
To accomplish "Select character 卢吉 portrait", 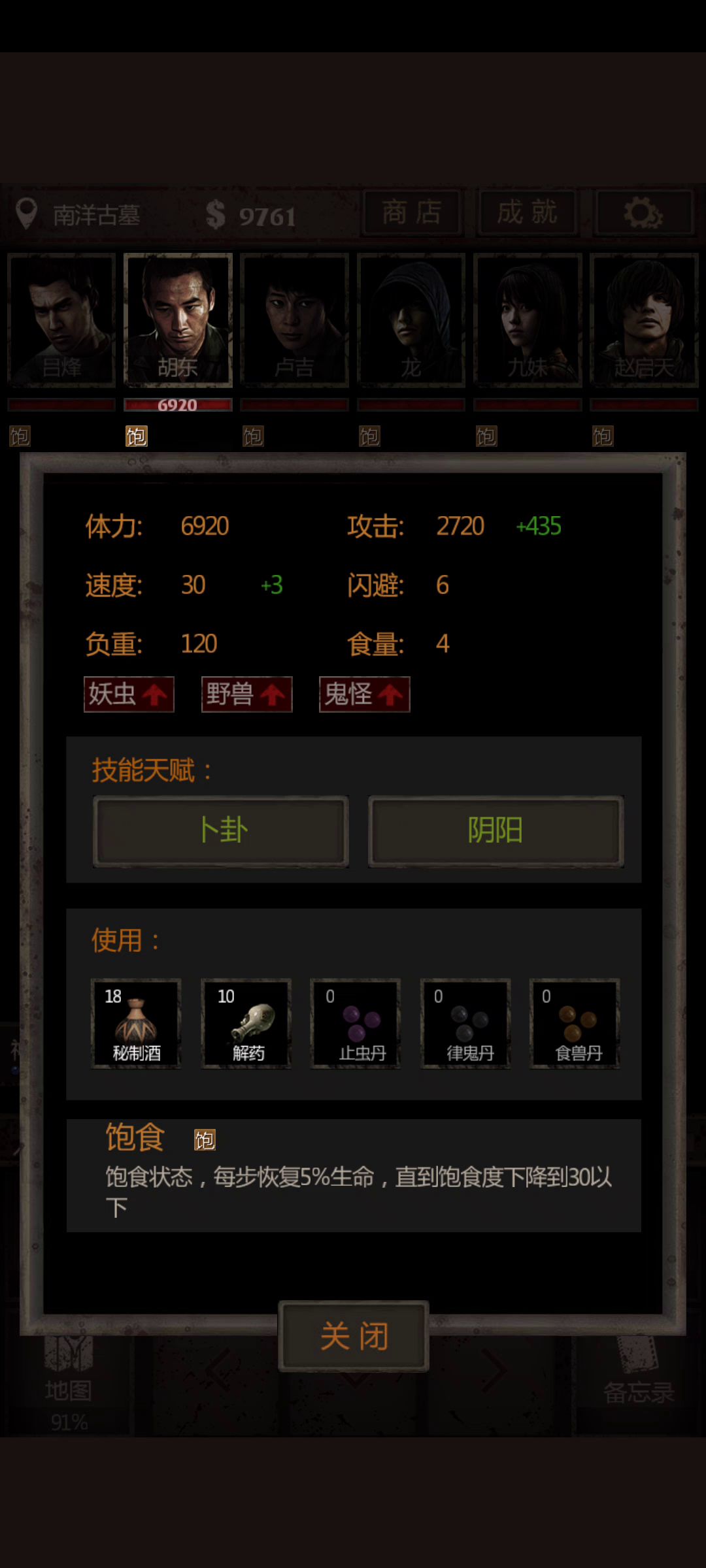I will coord(294,320).
